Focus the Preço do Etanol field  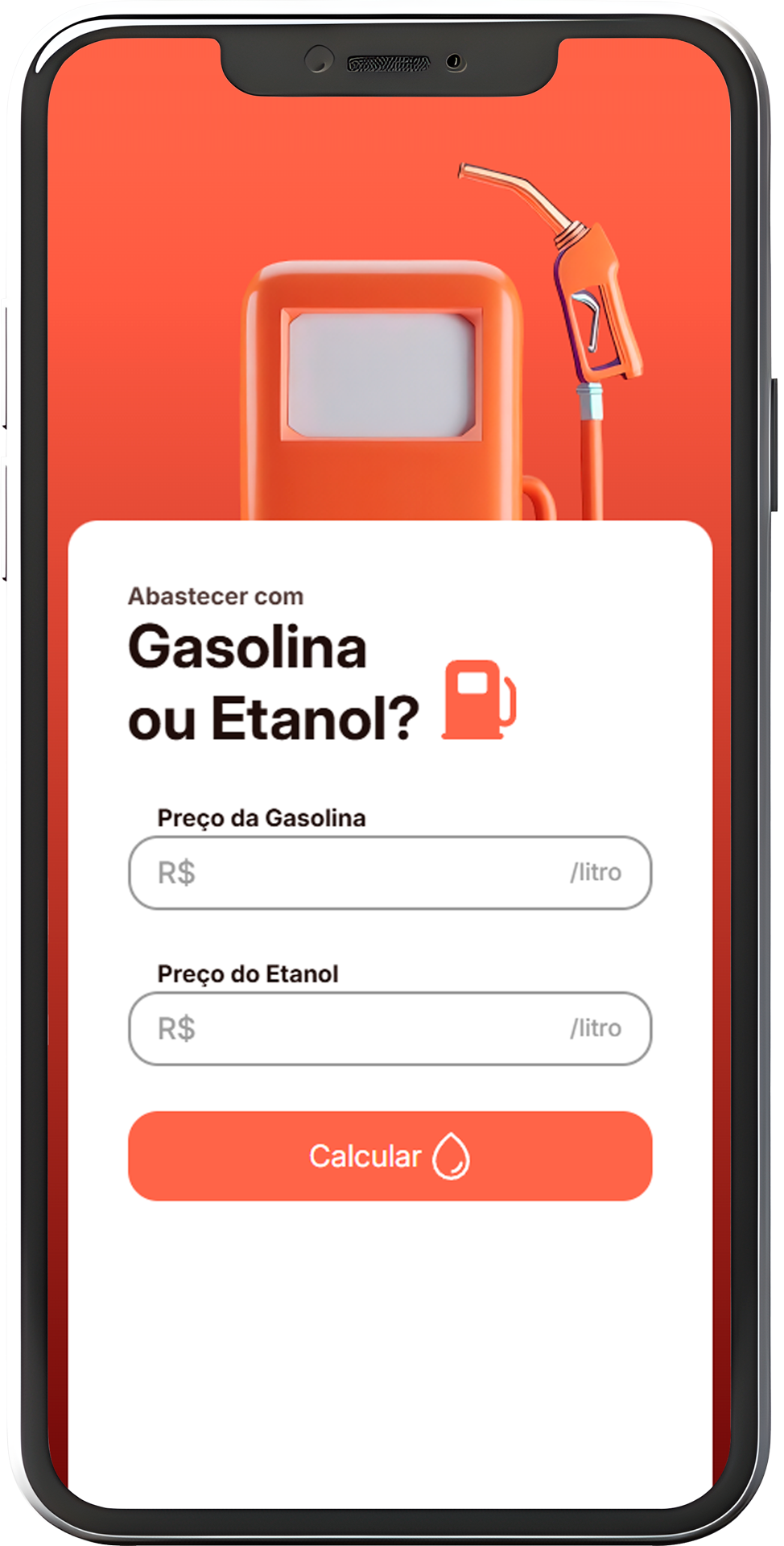click(378, 1028)
